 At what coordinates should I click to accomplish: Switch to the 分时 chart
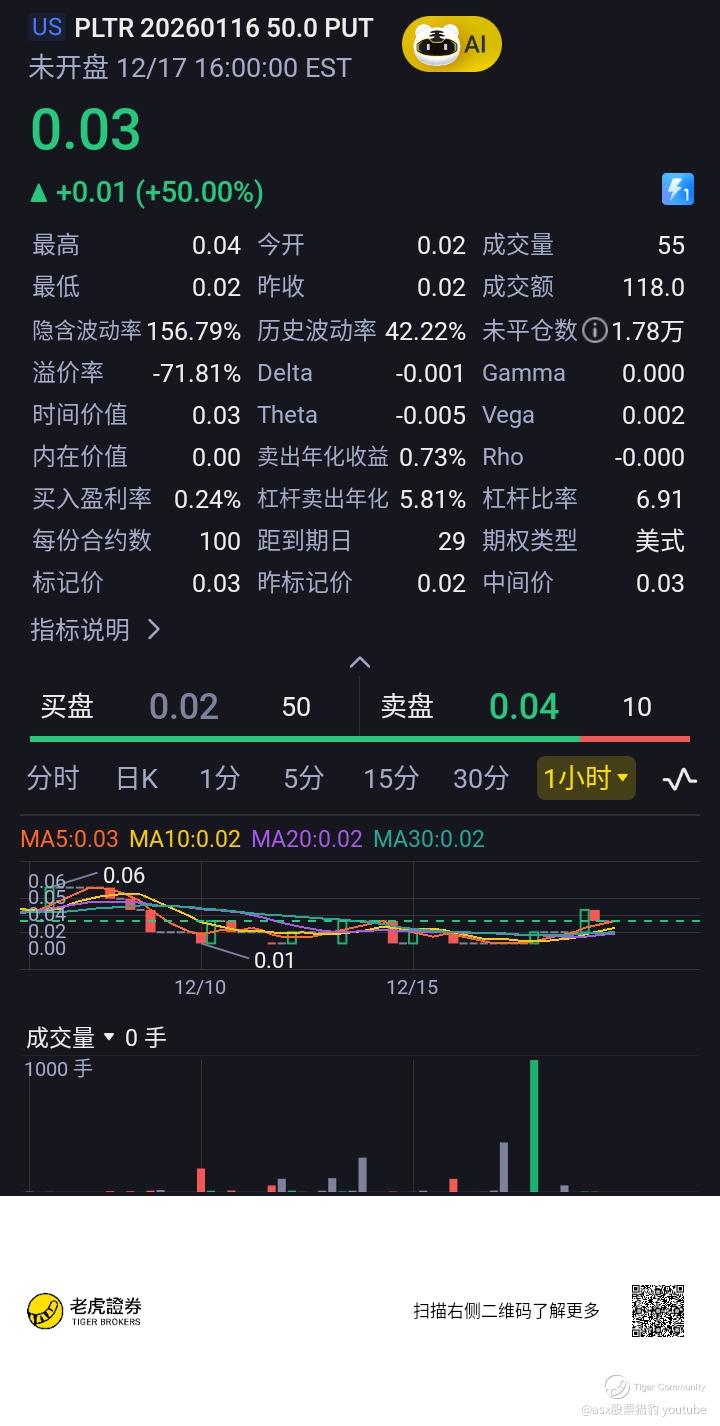53,778
